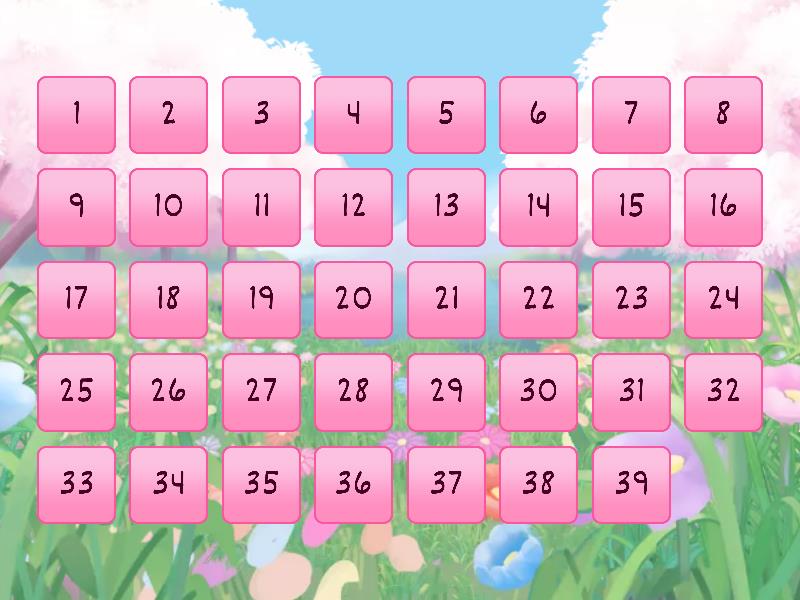The width and height of the screenshot is (800, 600).
Task: Choose box 13
Action: coord(446,207)
